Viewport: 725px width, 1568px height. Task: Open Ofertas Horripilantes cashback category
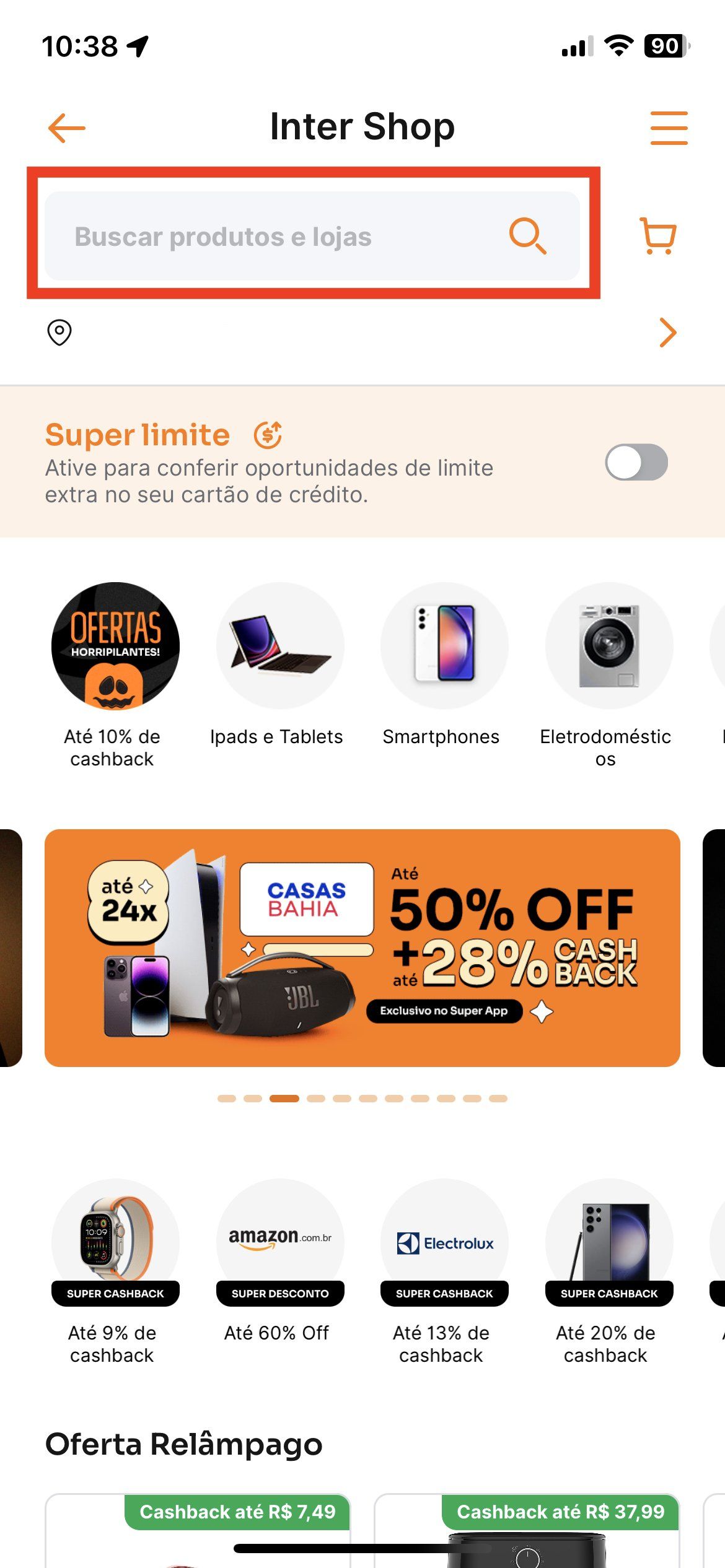point(115,646)
